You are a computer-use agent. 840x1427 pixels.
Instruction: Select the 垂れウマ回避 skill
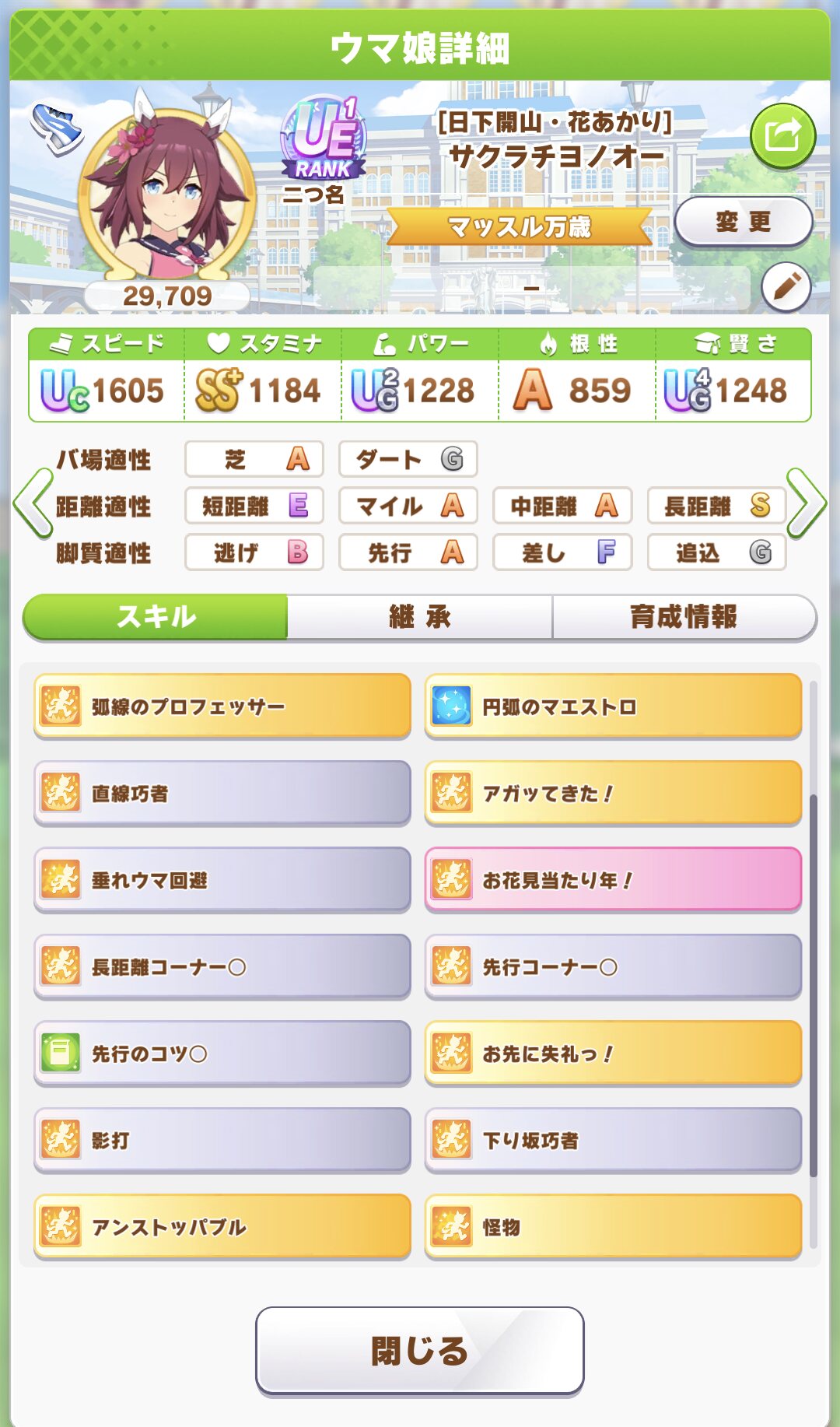point(222,880)
